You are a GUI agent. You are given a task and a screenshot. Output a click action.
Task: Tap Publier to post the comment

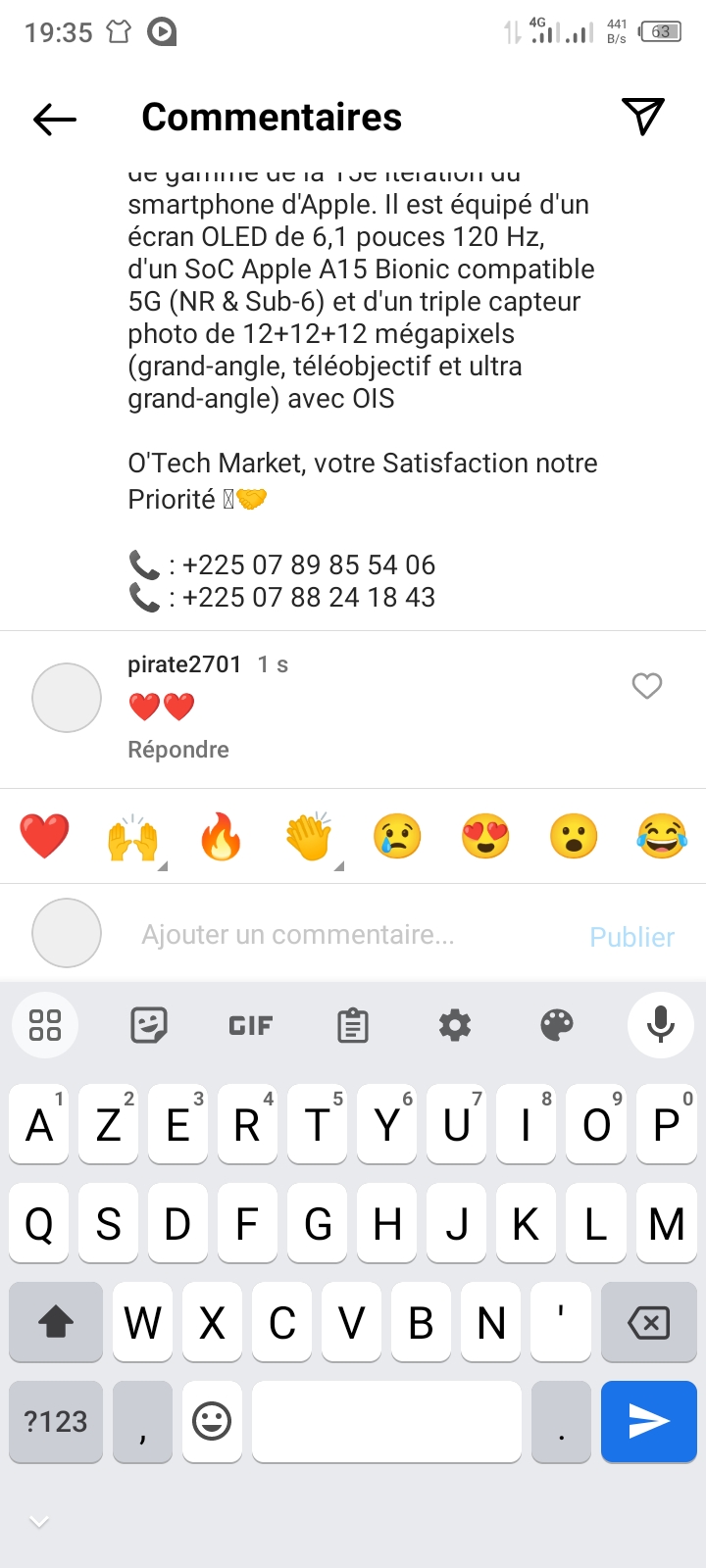pyautogui.click(x=632, y=937)
